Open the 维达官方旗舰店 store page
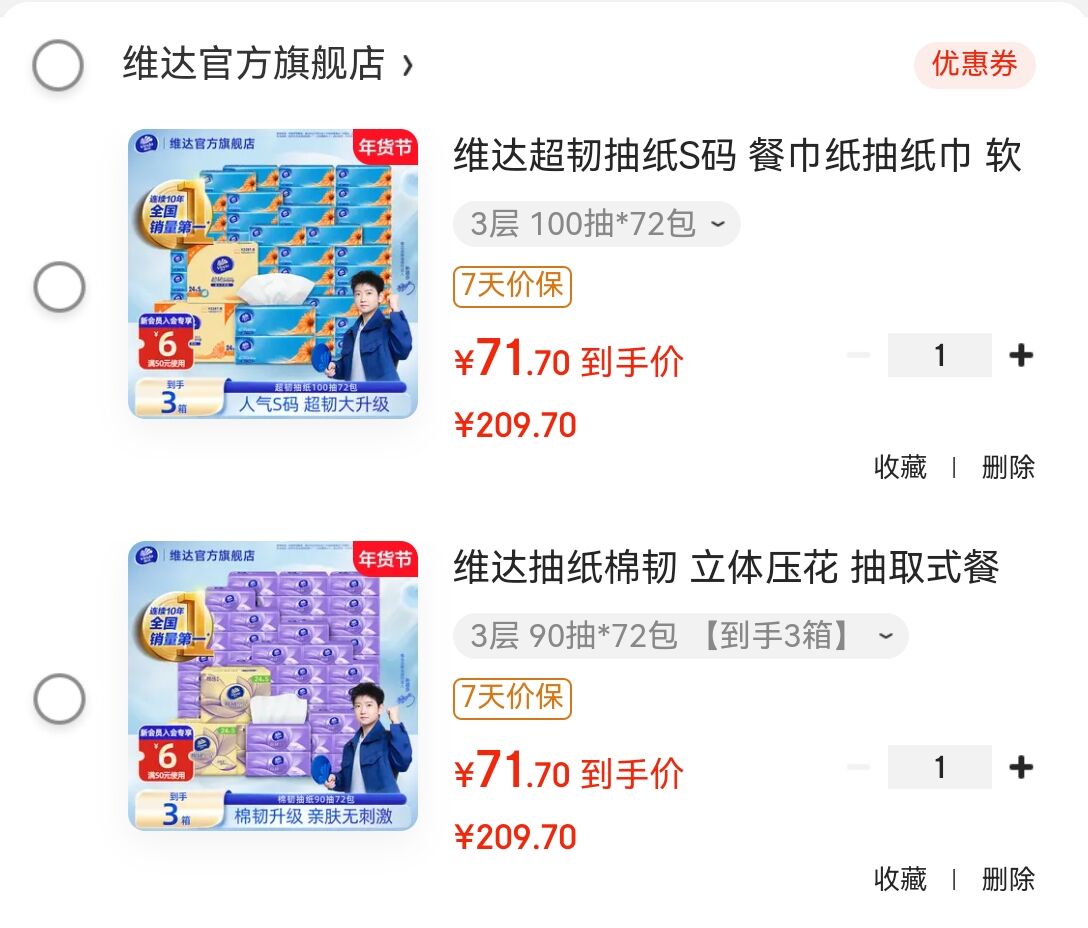Viewport: 1088px width, 928px height. pos(266,64)
